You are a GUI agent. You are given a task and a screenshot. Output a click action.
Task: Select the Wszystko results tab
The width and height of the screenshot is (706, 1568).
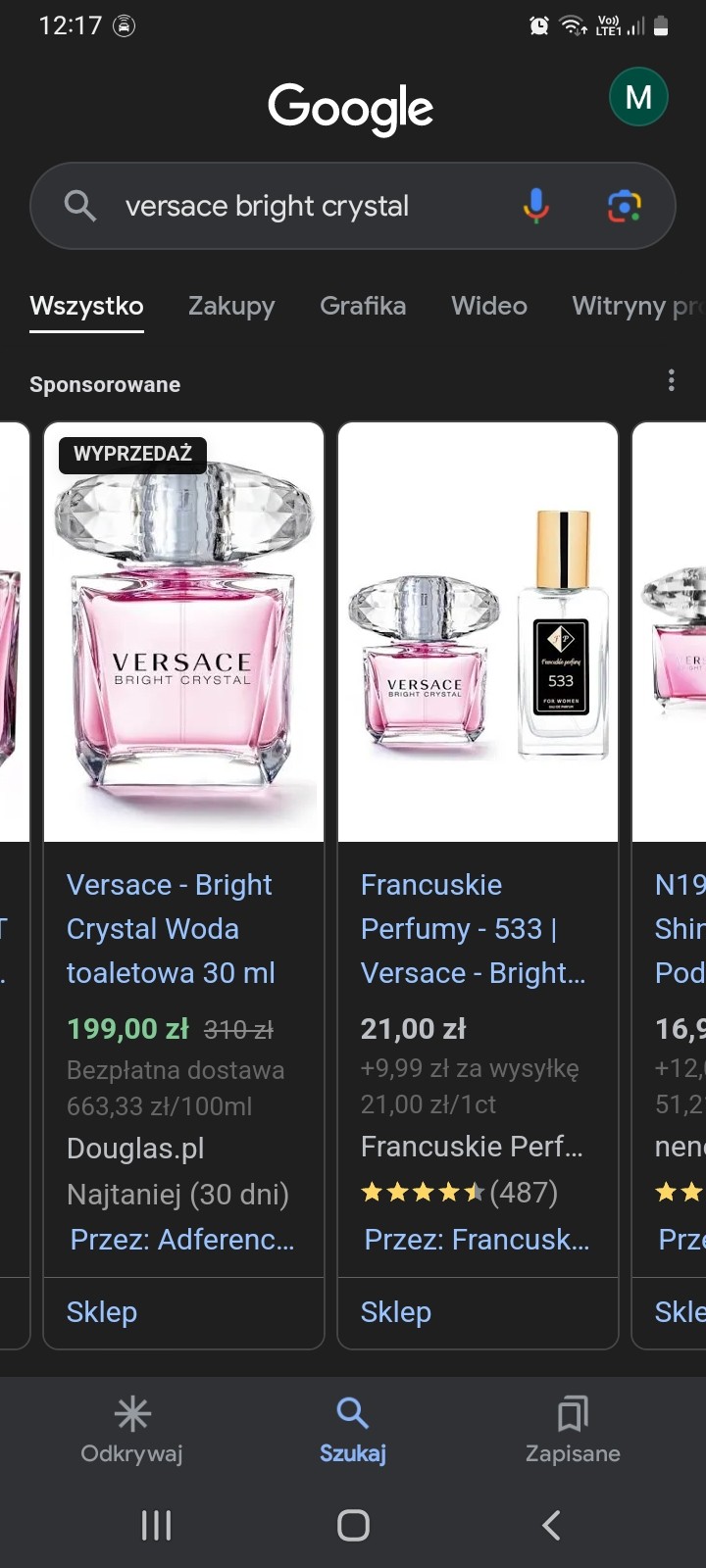pyautogui.click(x=86, y=306)
